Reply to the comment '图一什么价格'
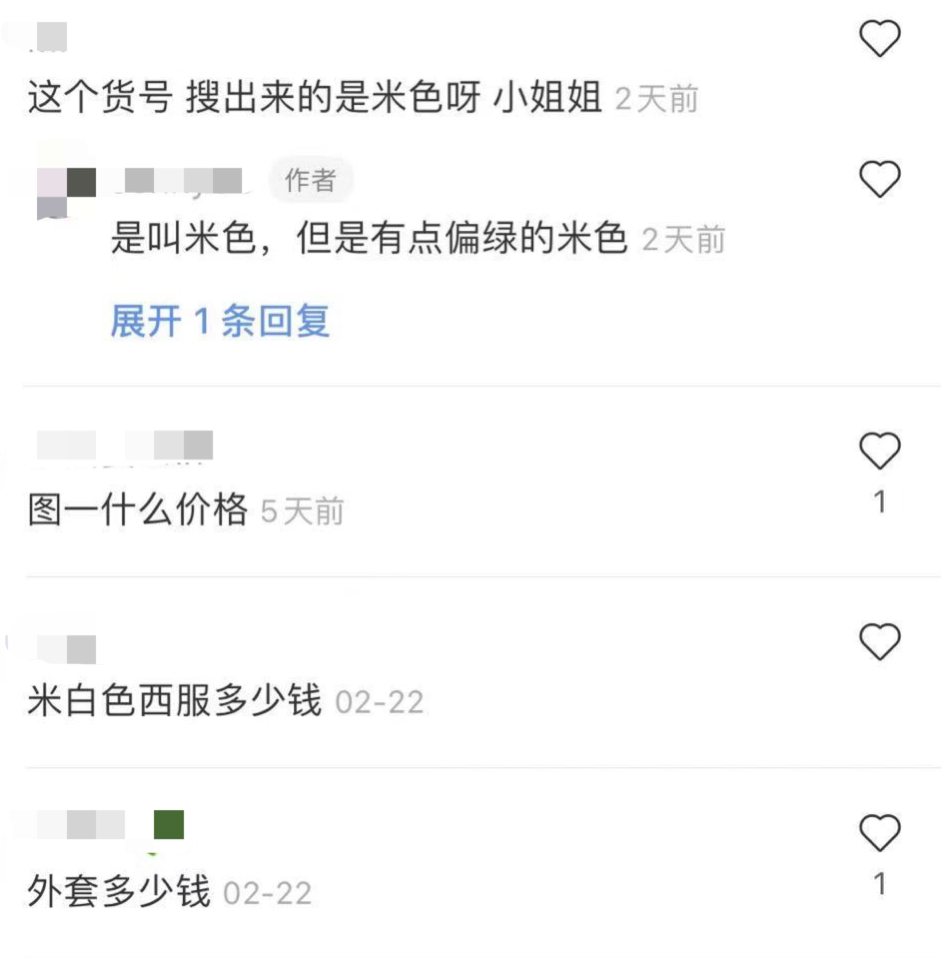The width and height of the screenshot is (941, 958). (138, 511)
